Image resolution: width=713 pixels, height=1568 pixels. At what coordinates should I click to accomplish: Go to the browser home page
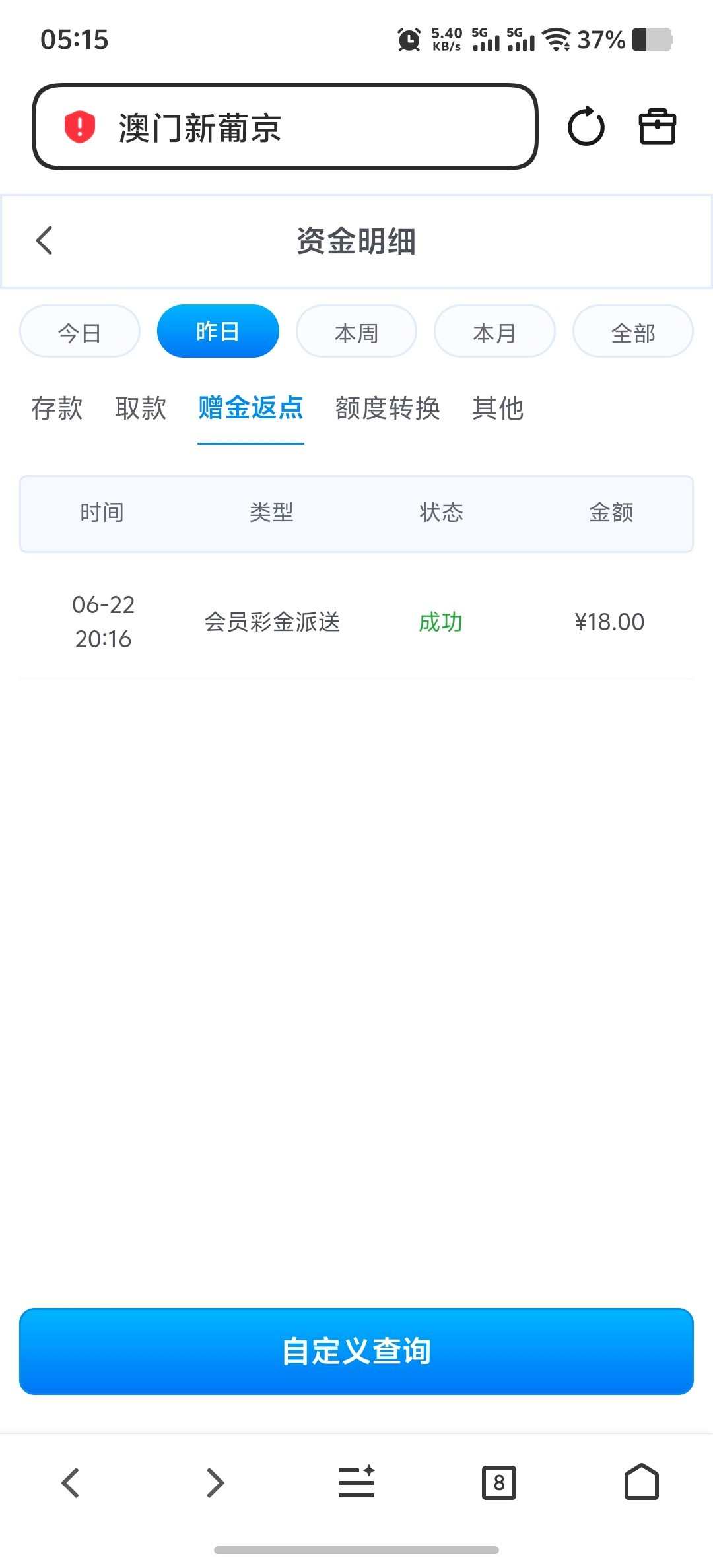coord(642,1482)
